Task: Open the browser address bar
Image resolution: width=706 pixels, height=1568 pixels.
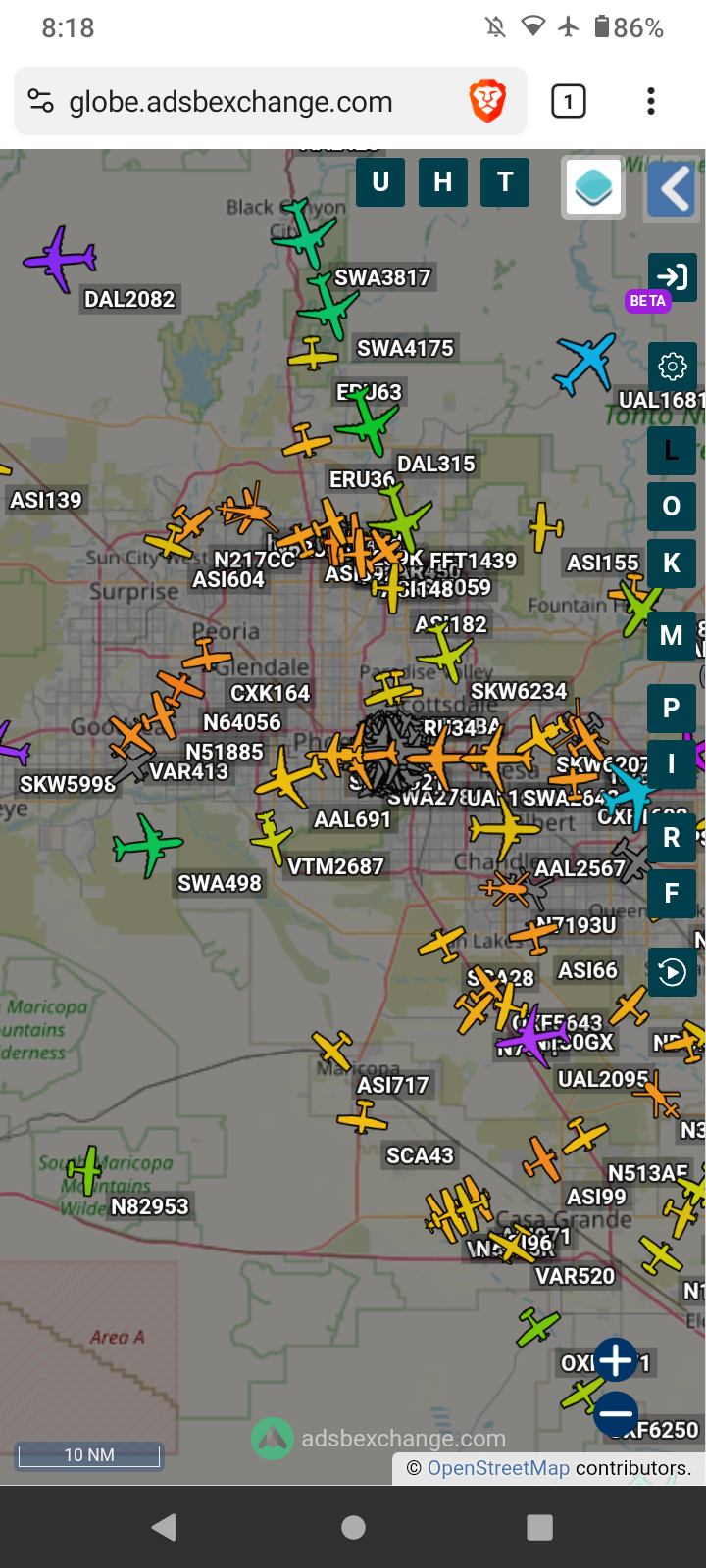Action: click(x=271, y=101)
